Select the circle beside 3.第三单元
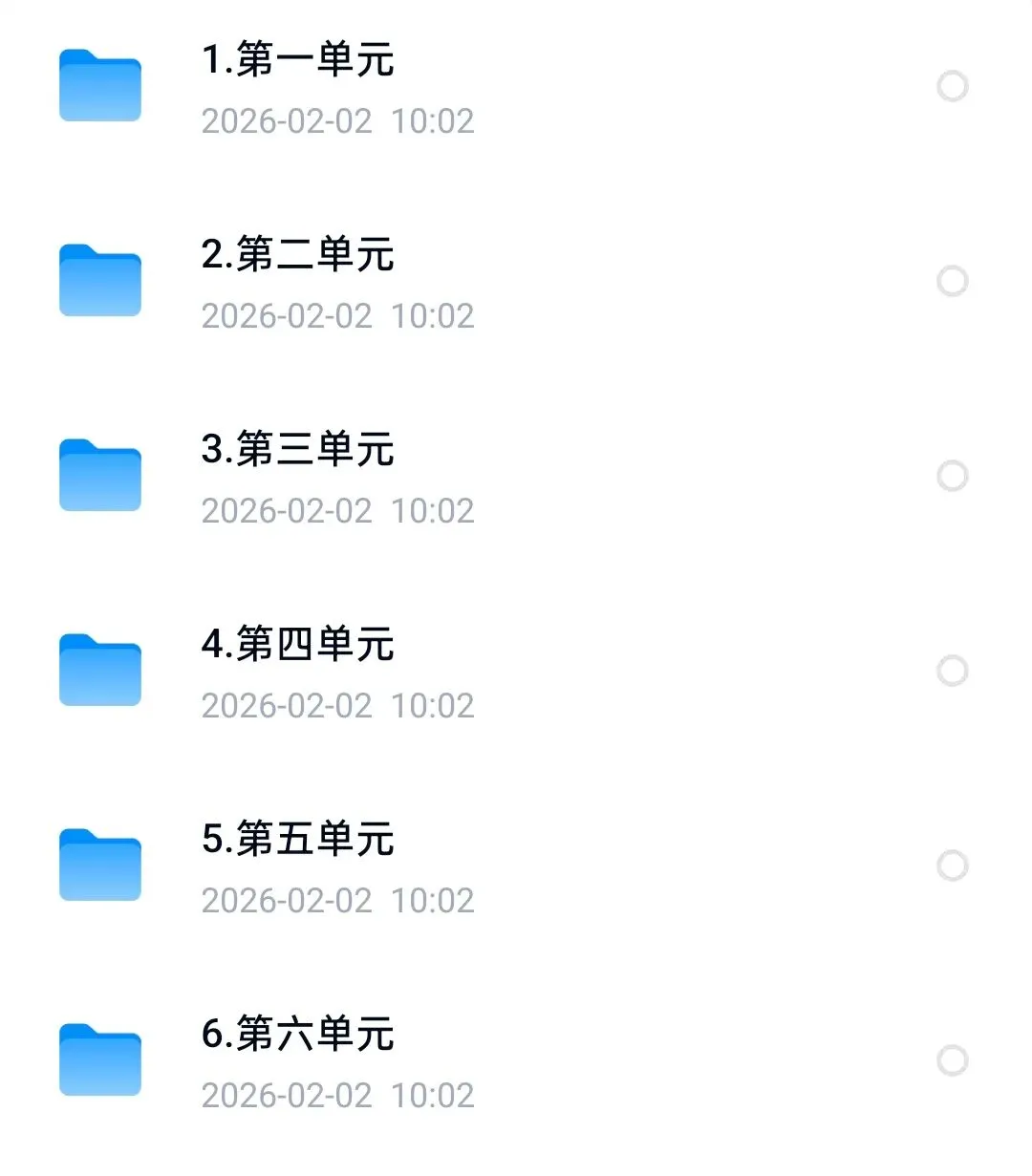 [952, 476]
